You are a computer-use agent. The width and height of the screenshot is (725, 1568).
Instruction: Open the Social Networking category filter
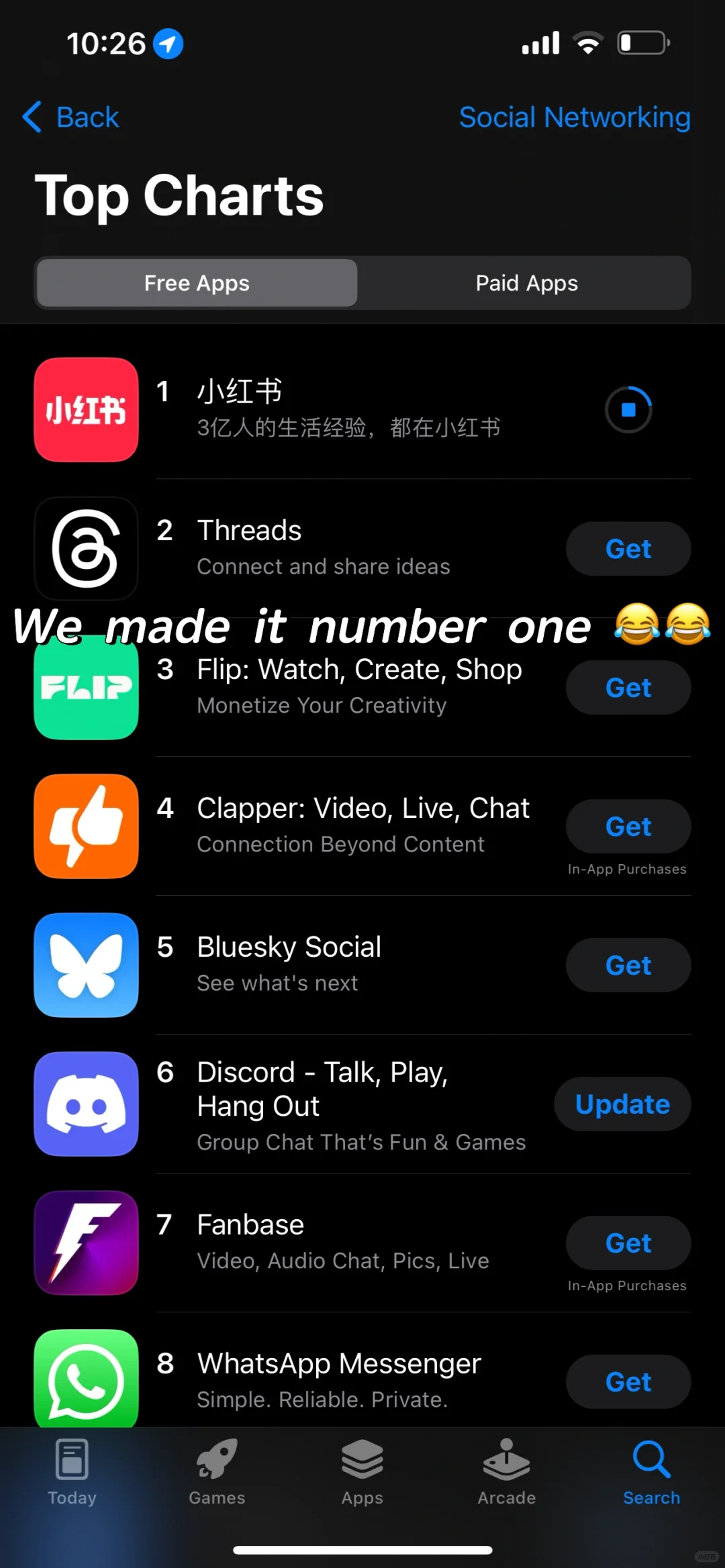(575, 117)
